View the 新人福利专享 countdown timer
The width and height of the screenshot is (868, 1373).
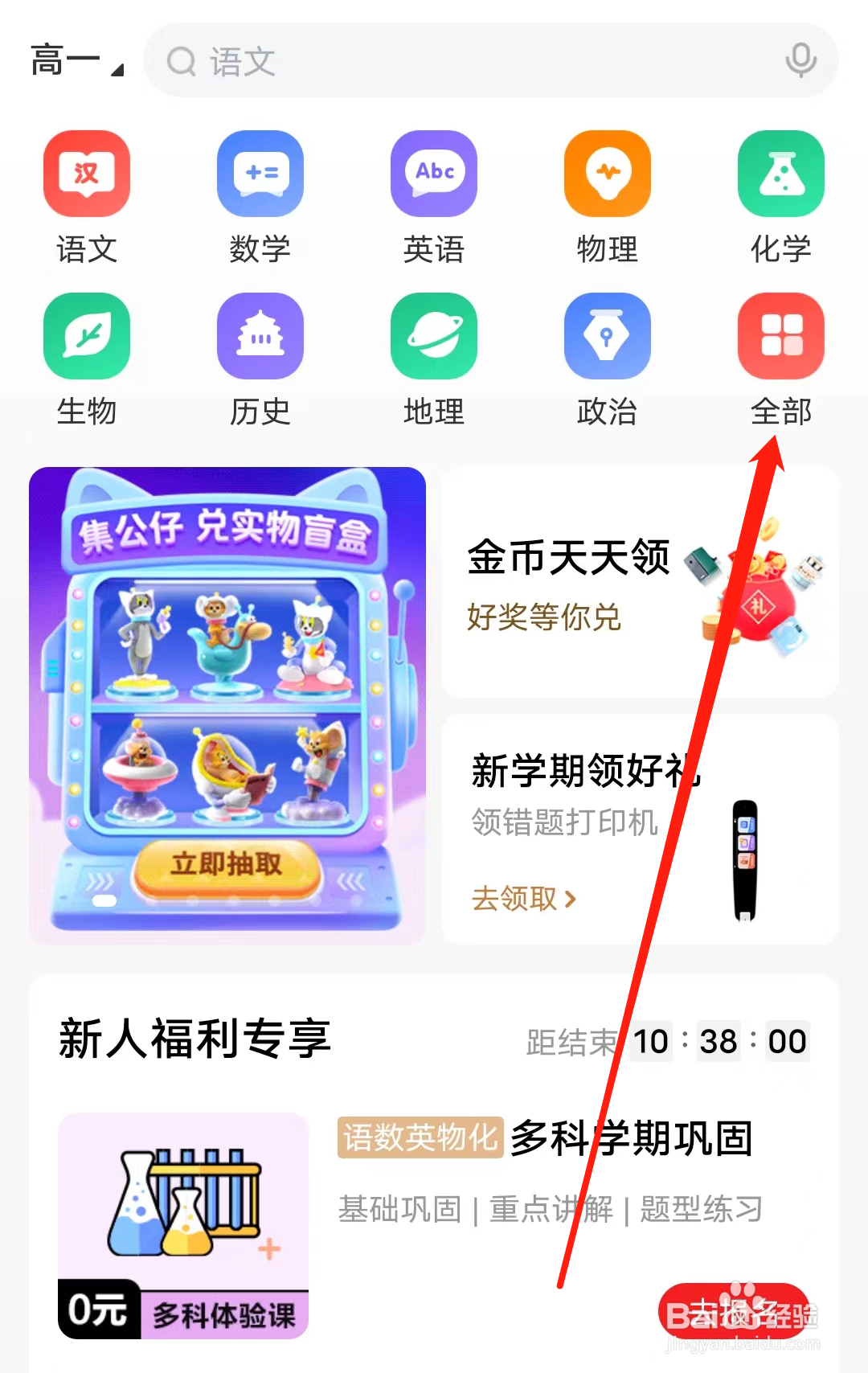[x=721, y=1040]
